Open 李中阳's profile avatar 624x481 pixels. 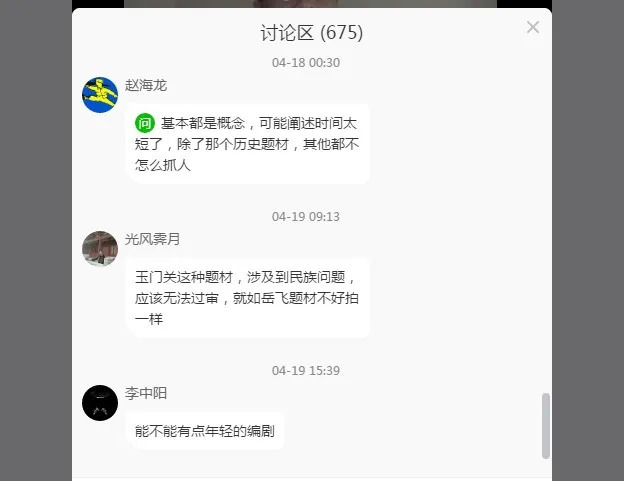click(100, 403)
